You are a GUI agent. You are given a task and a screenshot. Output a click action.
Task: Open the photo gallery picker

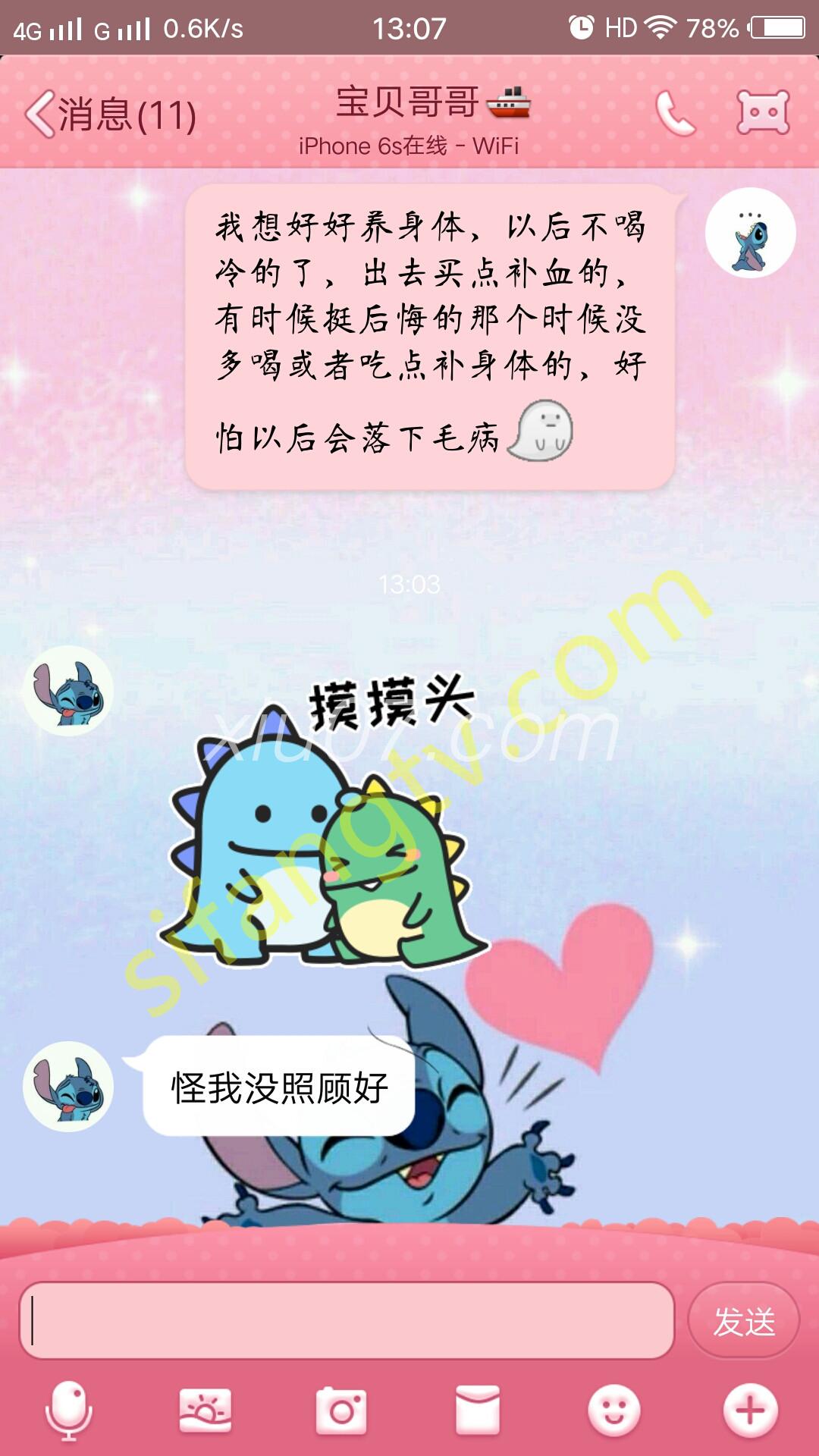pos(205,1410)
